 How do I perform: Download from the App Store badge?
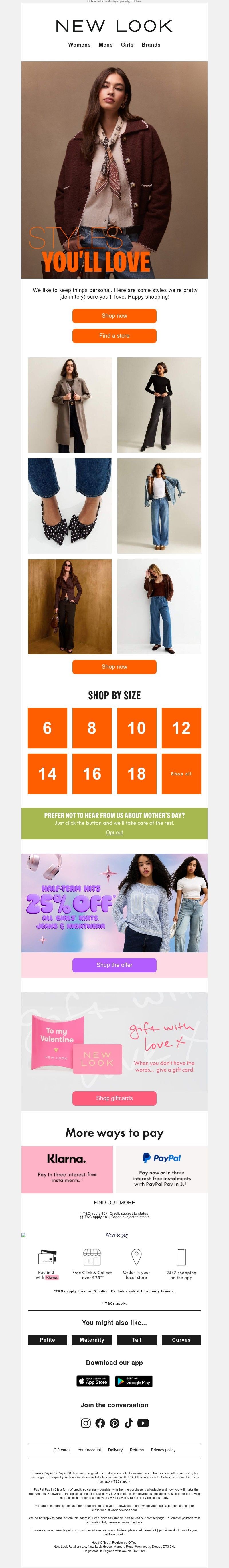pos(92,1381)
